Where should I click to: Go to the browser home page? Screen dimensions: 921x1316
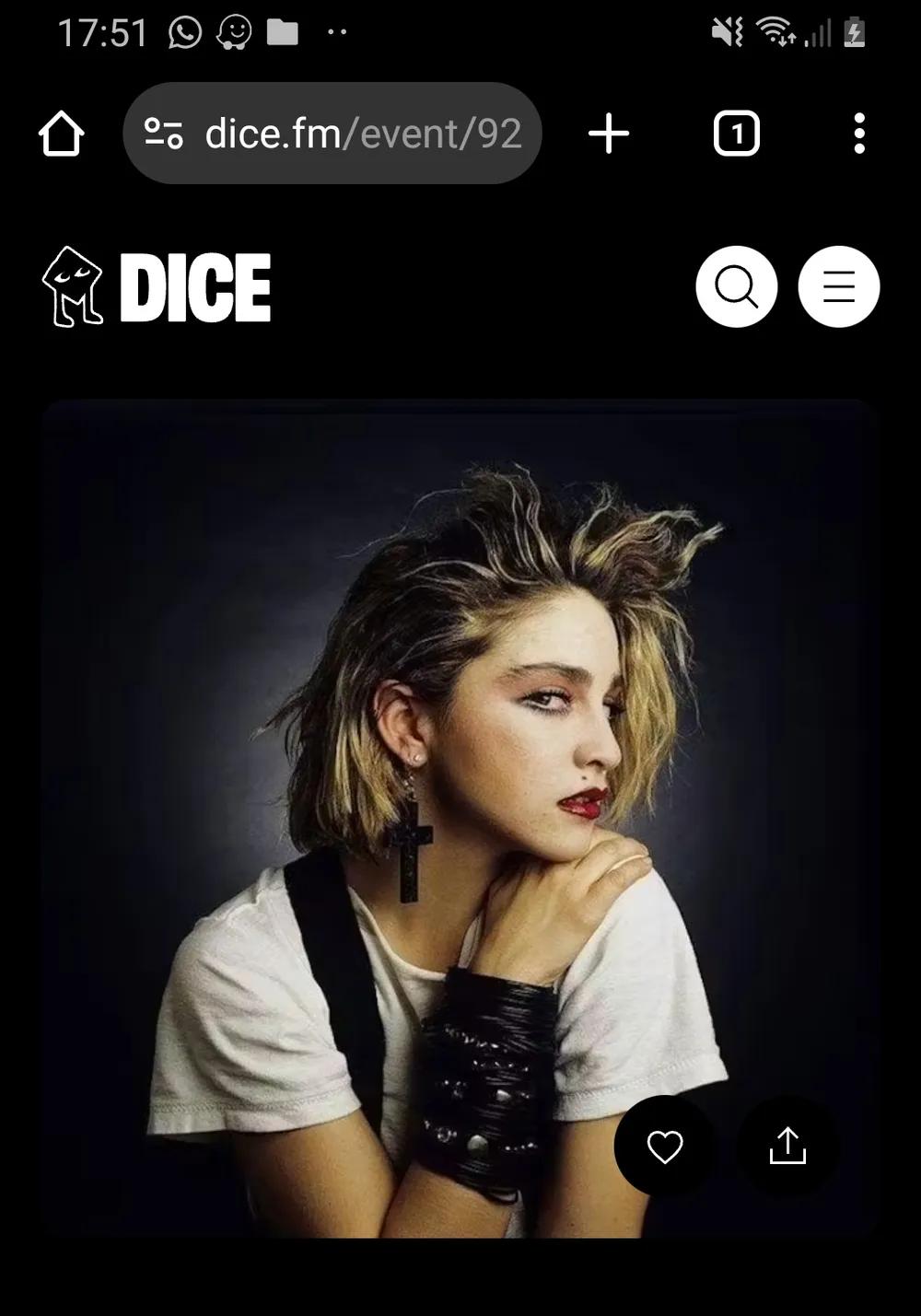(62, 134)
